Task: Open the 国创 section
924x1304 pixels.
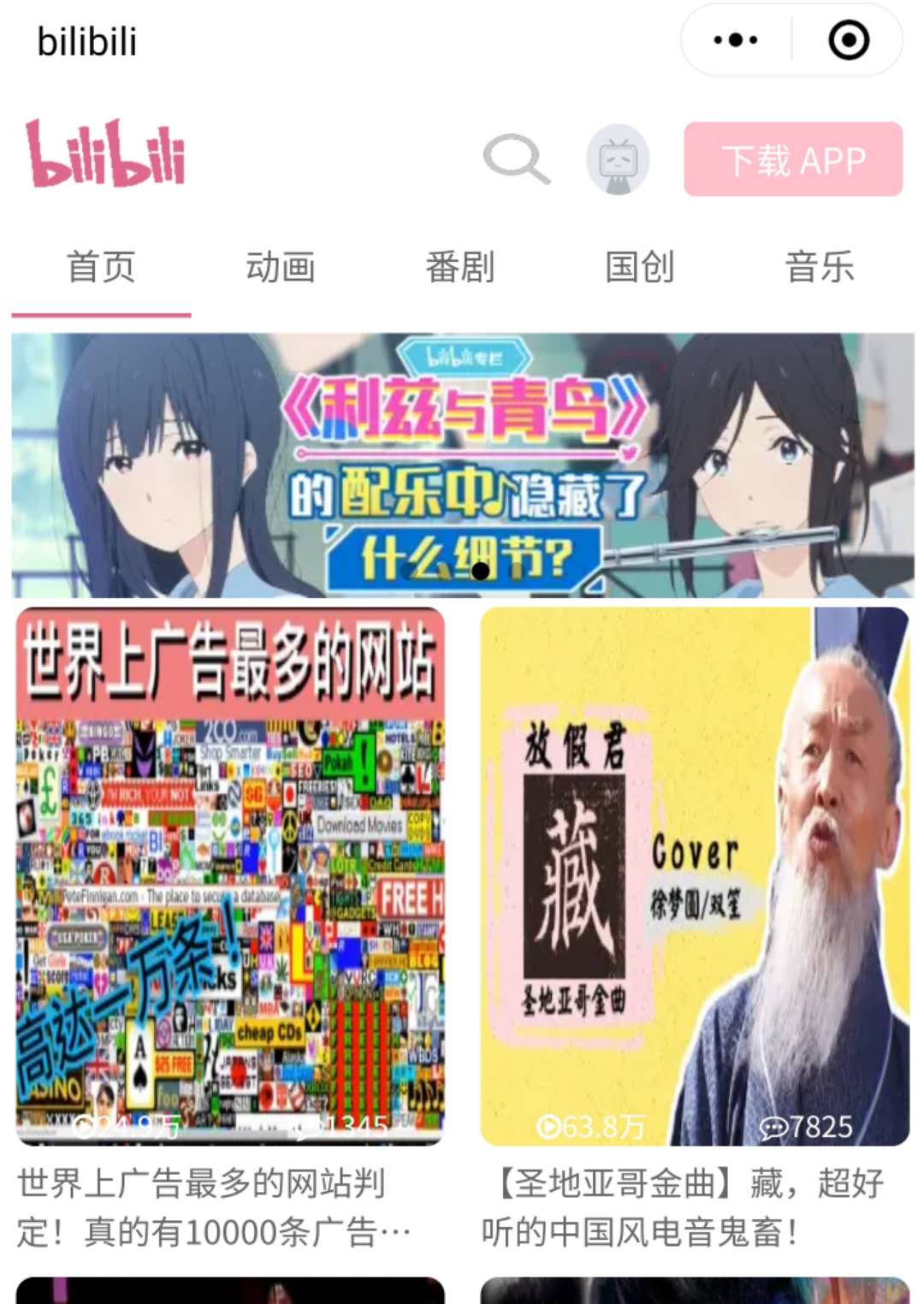Action: pyautogui.click(x=638, y=269)
